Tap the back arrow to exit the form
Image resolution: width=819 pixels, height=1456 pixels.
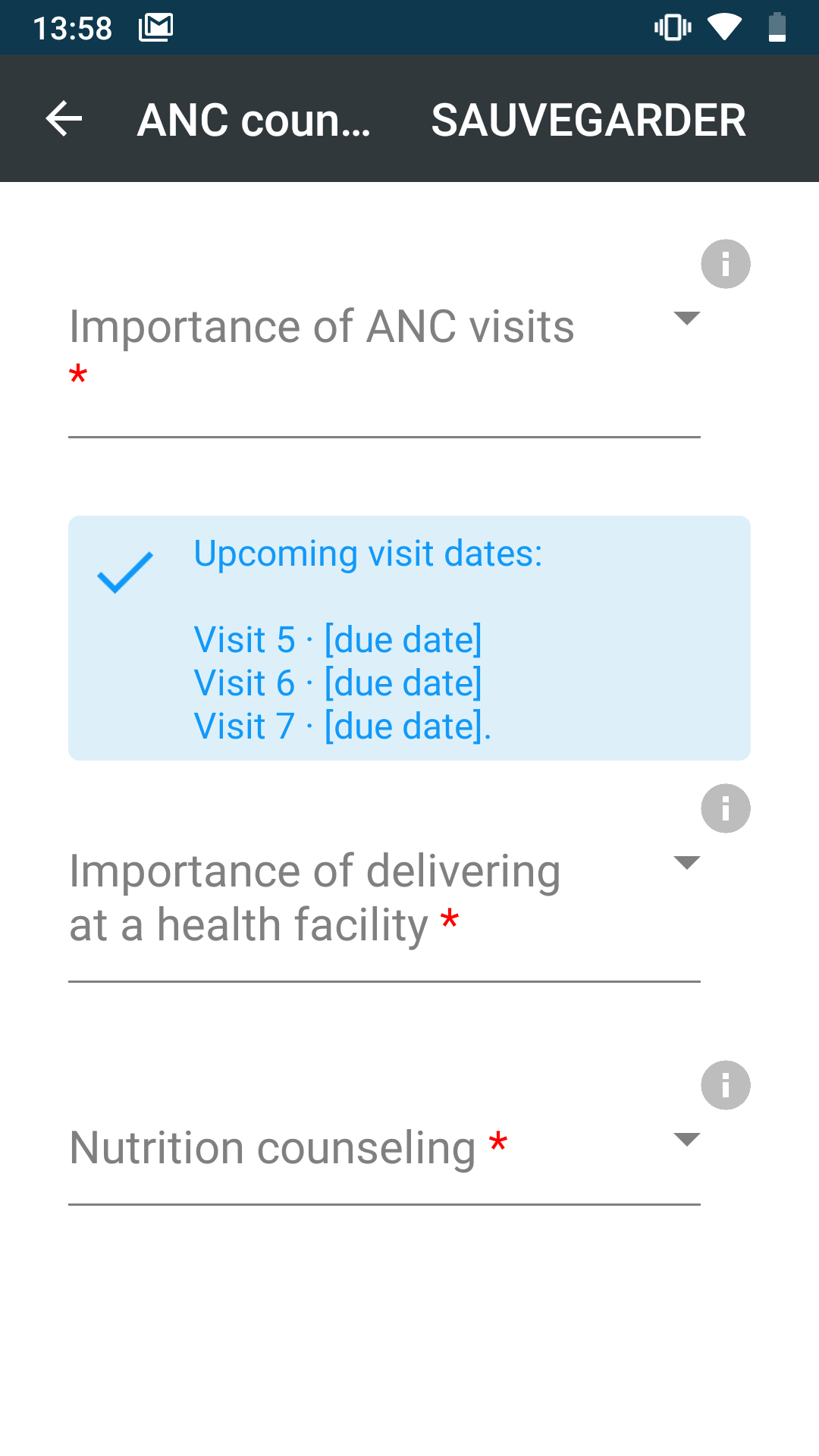pos(63,119)
